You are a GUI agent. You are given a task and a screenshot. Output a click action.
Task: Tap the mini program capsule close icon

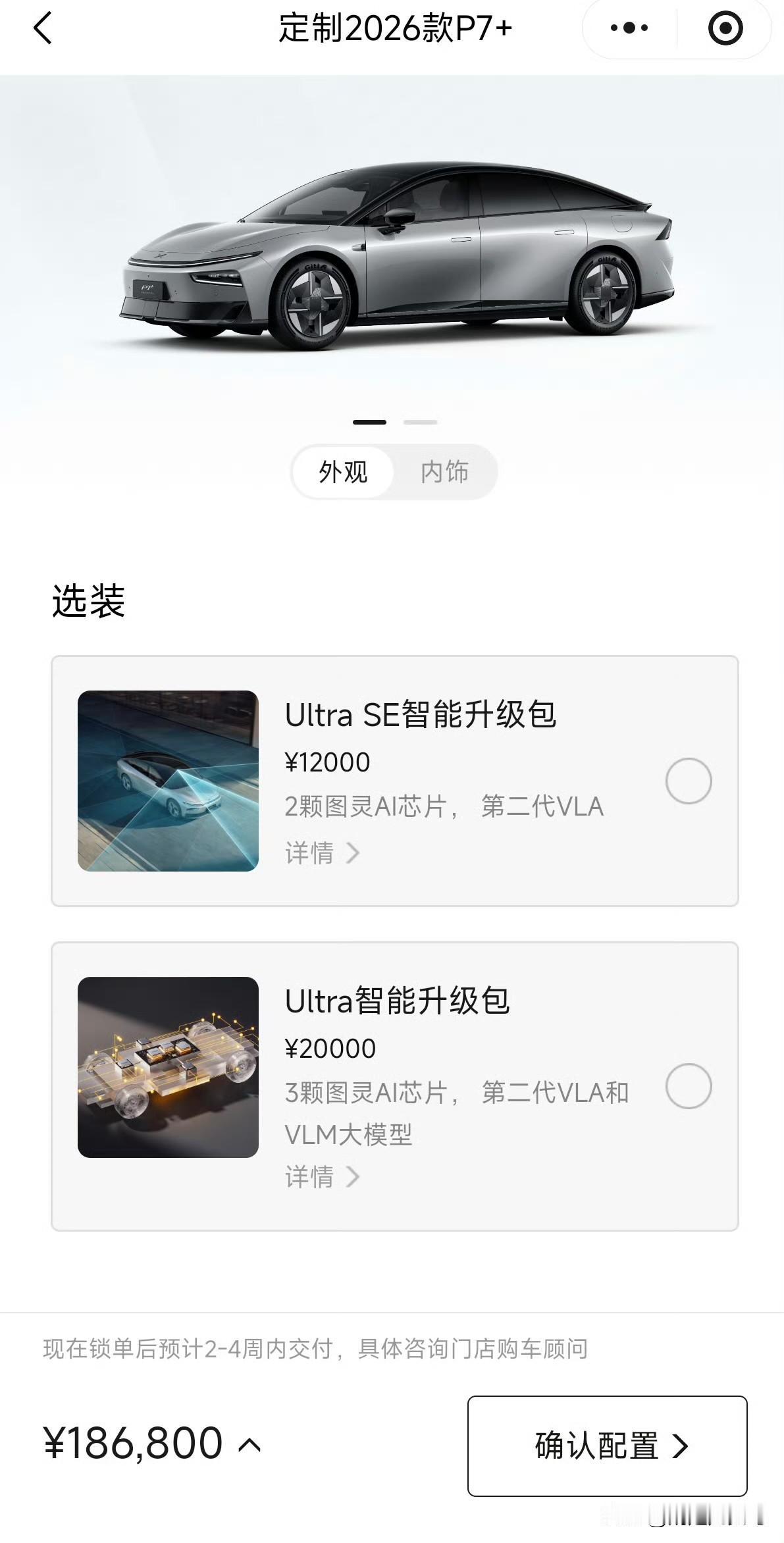[724, 28]
